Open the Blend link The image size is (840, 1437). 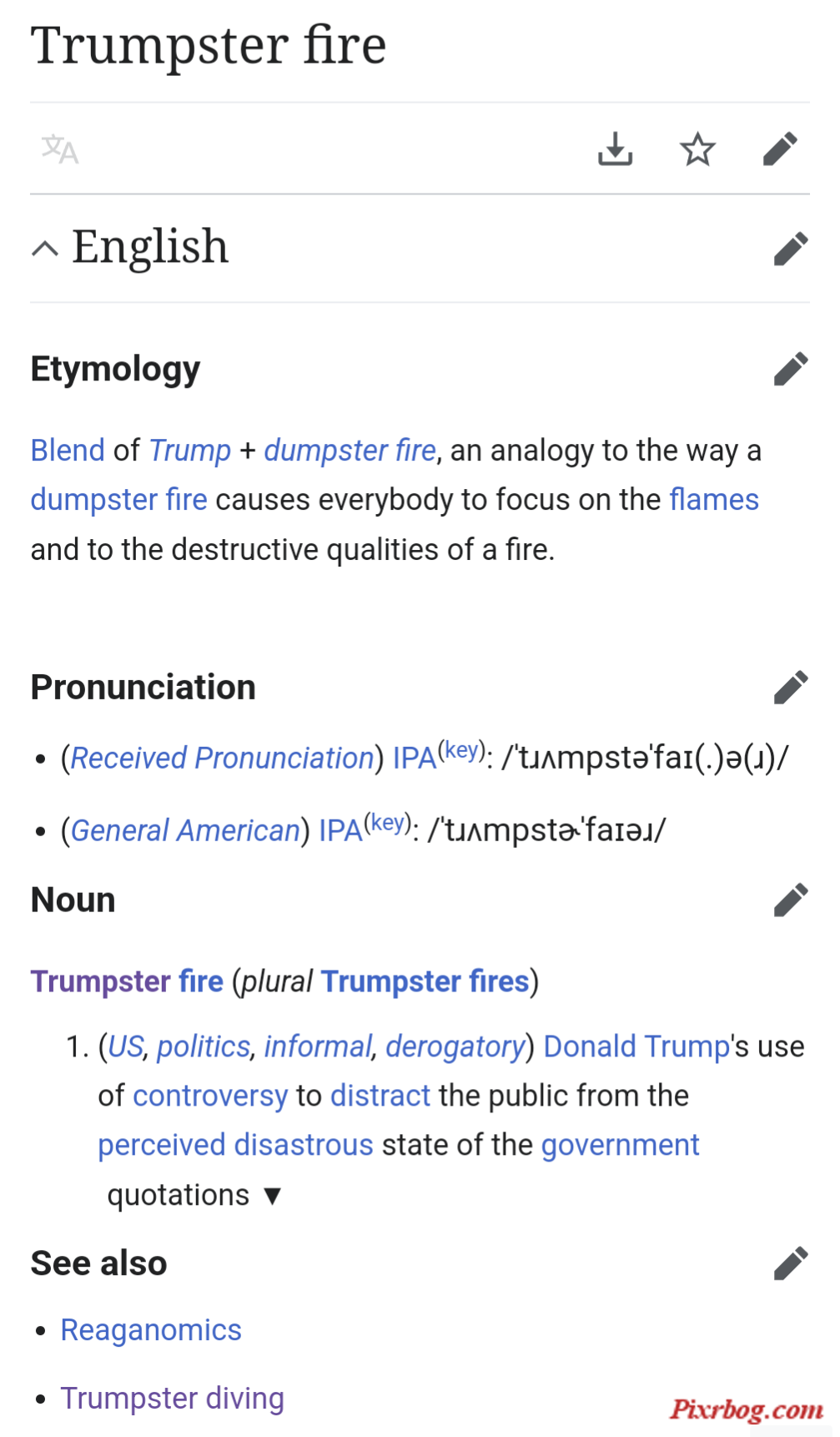[68, 451]
